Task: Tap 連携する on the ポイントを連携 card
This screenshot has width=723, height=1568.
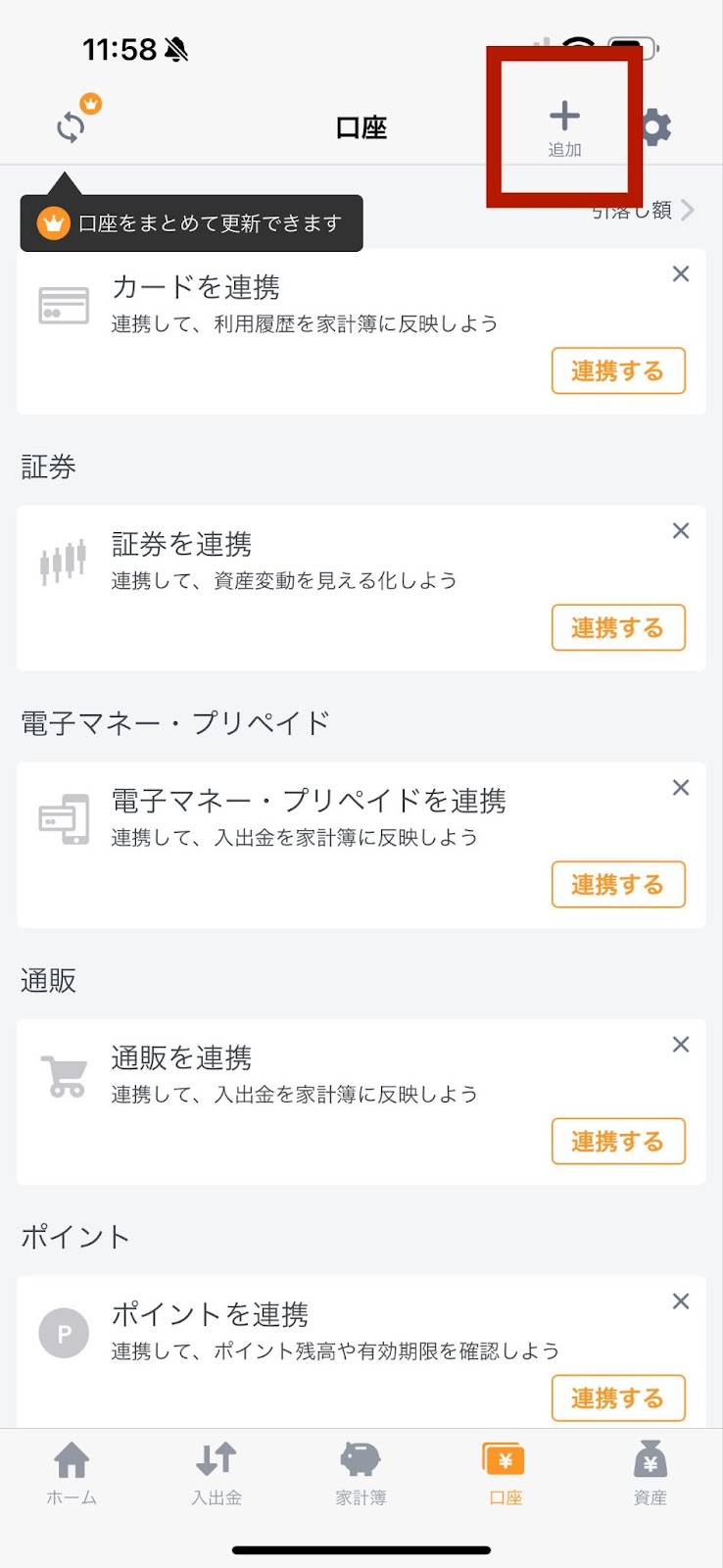Action: click(x=618, y=1397)
